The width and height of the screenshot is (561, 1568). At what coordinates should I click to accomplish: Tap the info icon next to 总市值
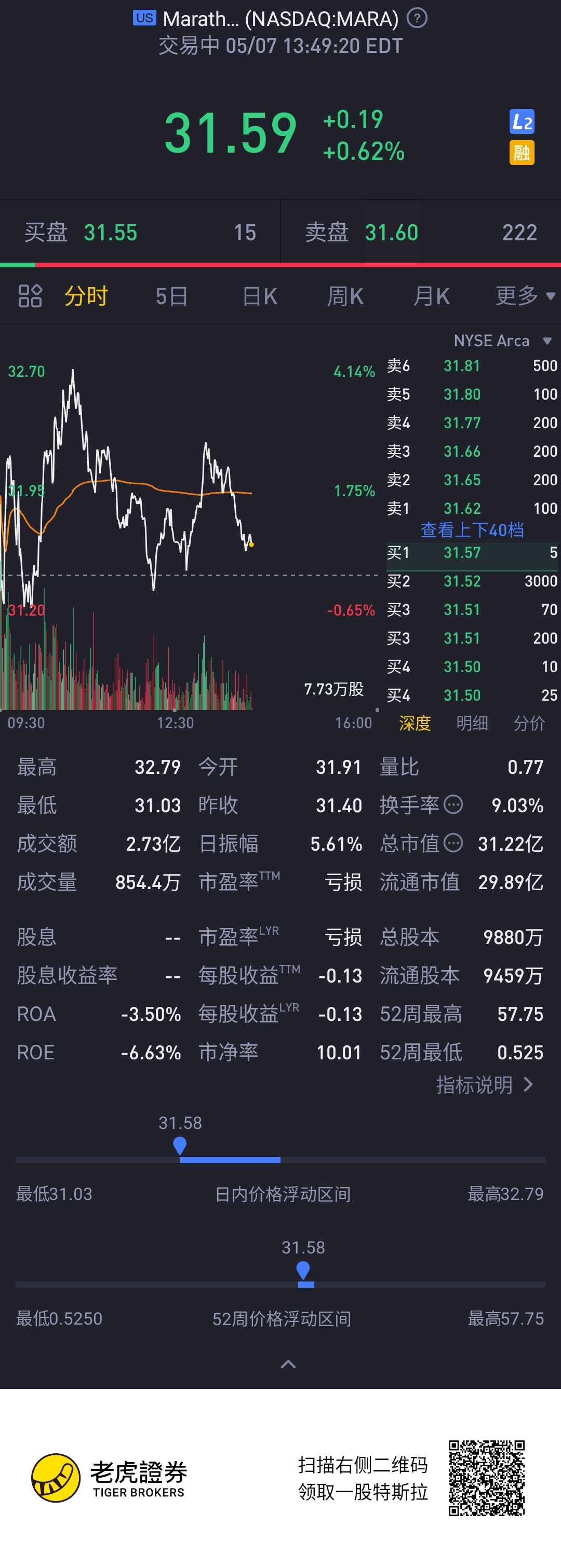click(453, 843)
